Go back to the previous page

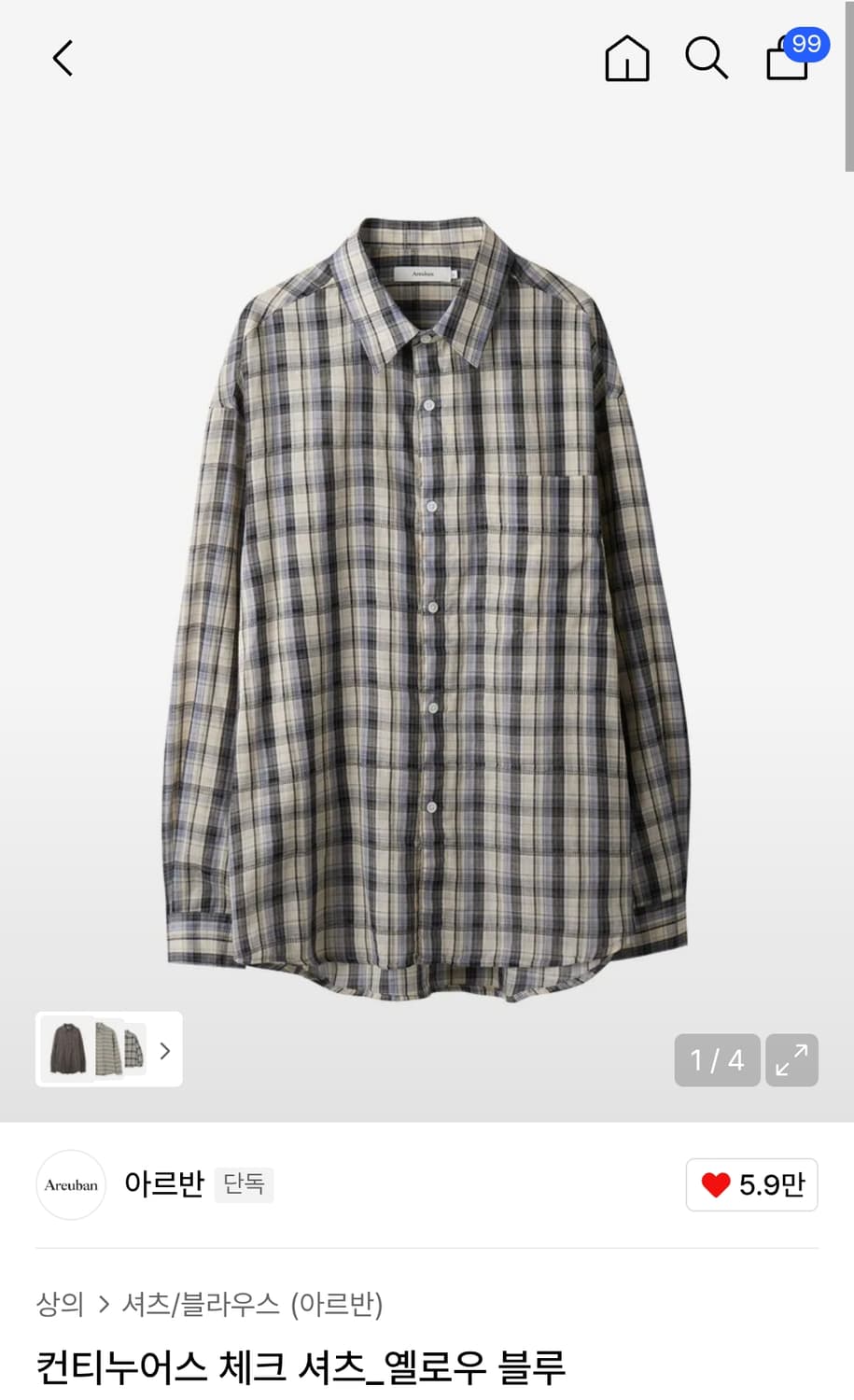pyautogui.click(x=63, y=59)
